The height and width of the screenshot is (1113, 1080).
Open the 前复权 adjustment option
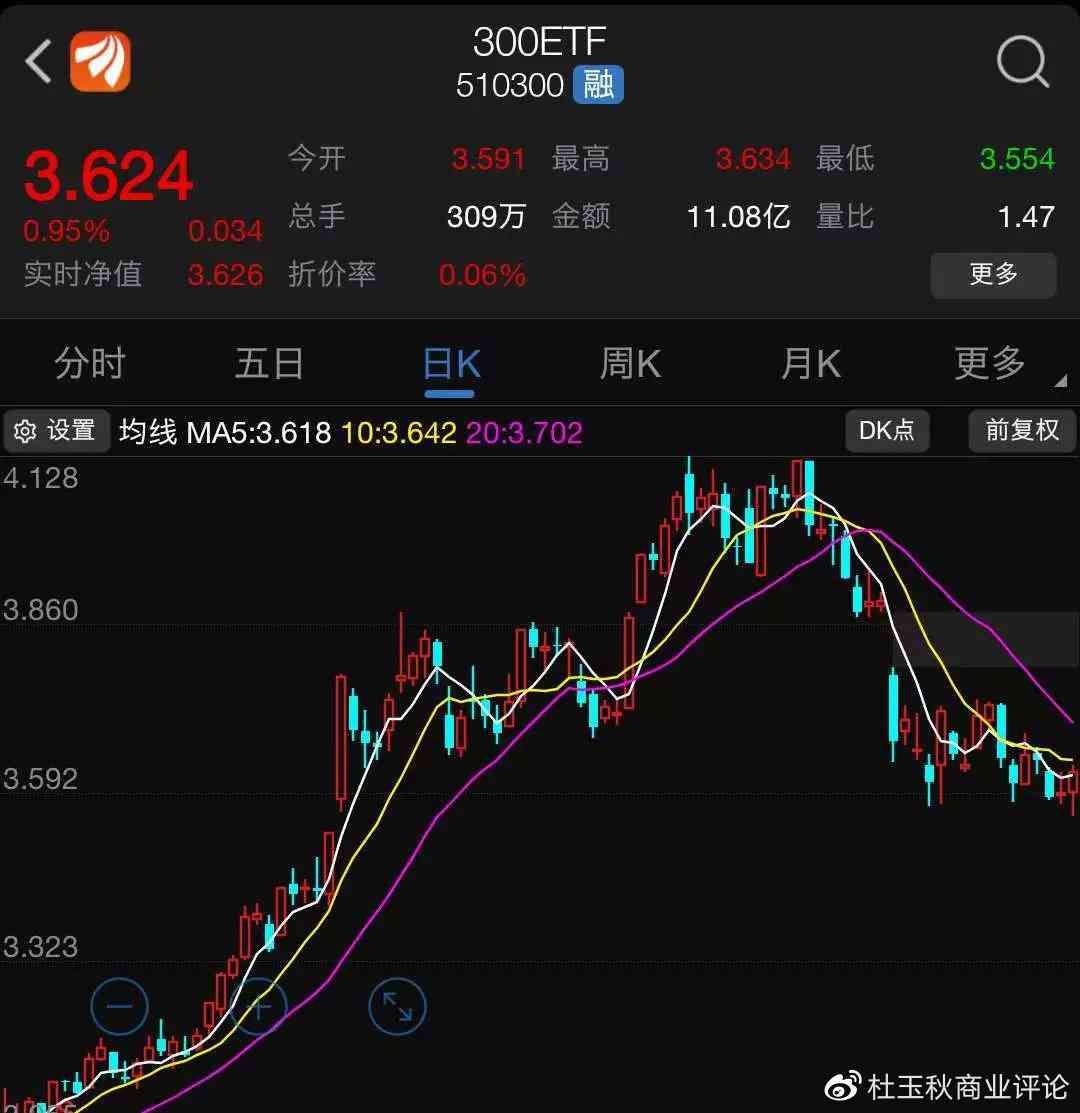1021,431
